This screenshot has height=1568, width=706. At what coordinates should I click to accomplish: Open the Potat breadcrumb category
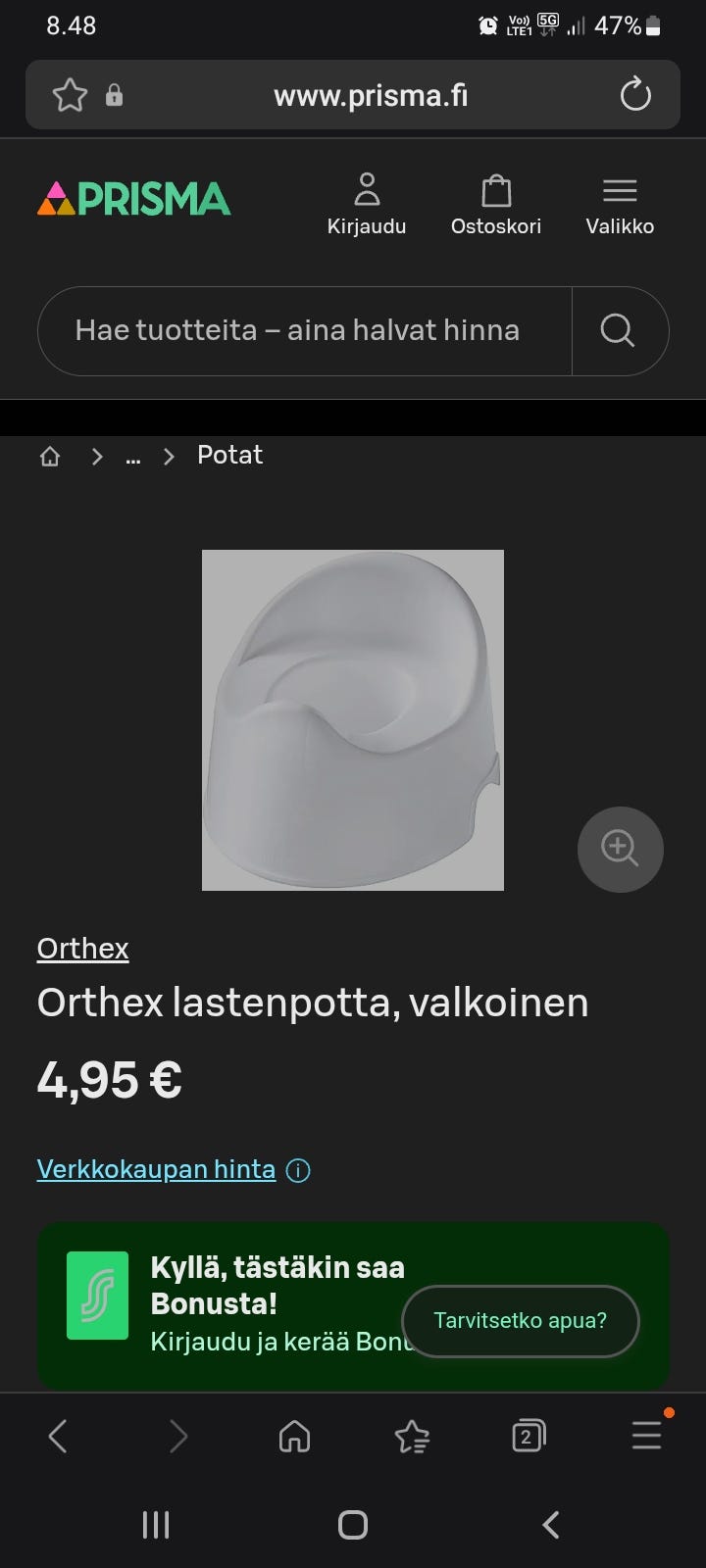coord(229,455)
